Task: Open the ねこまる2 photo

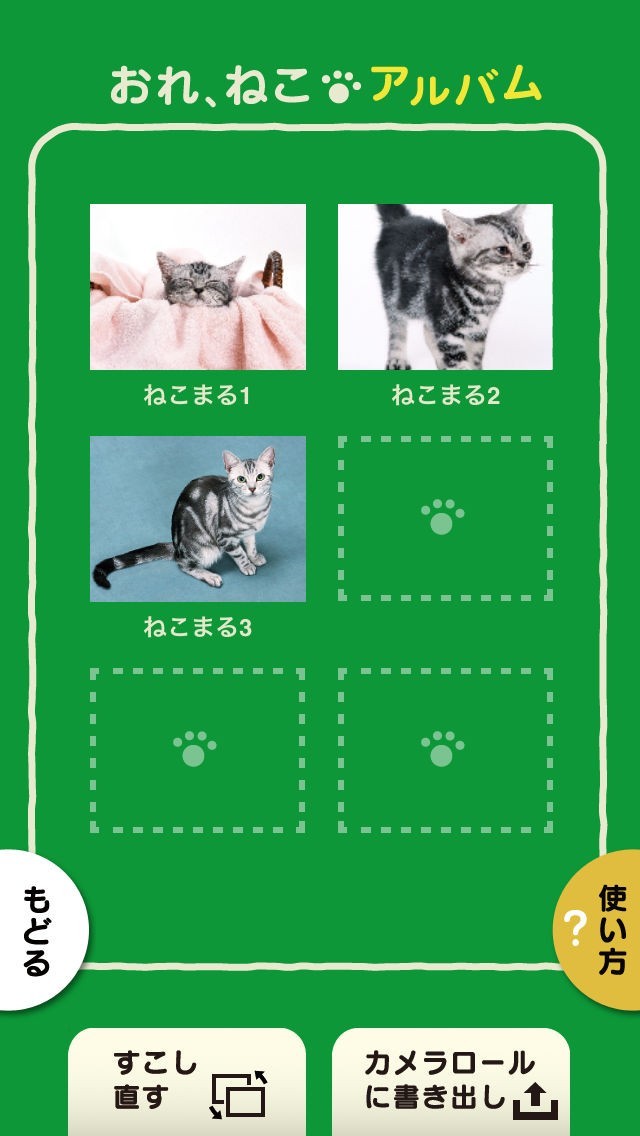Action: click(445, 287)
